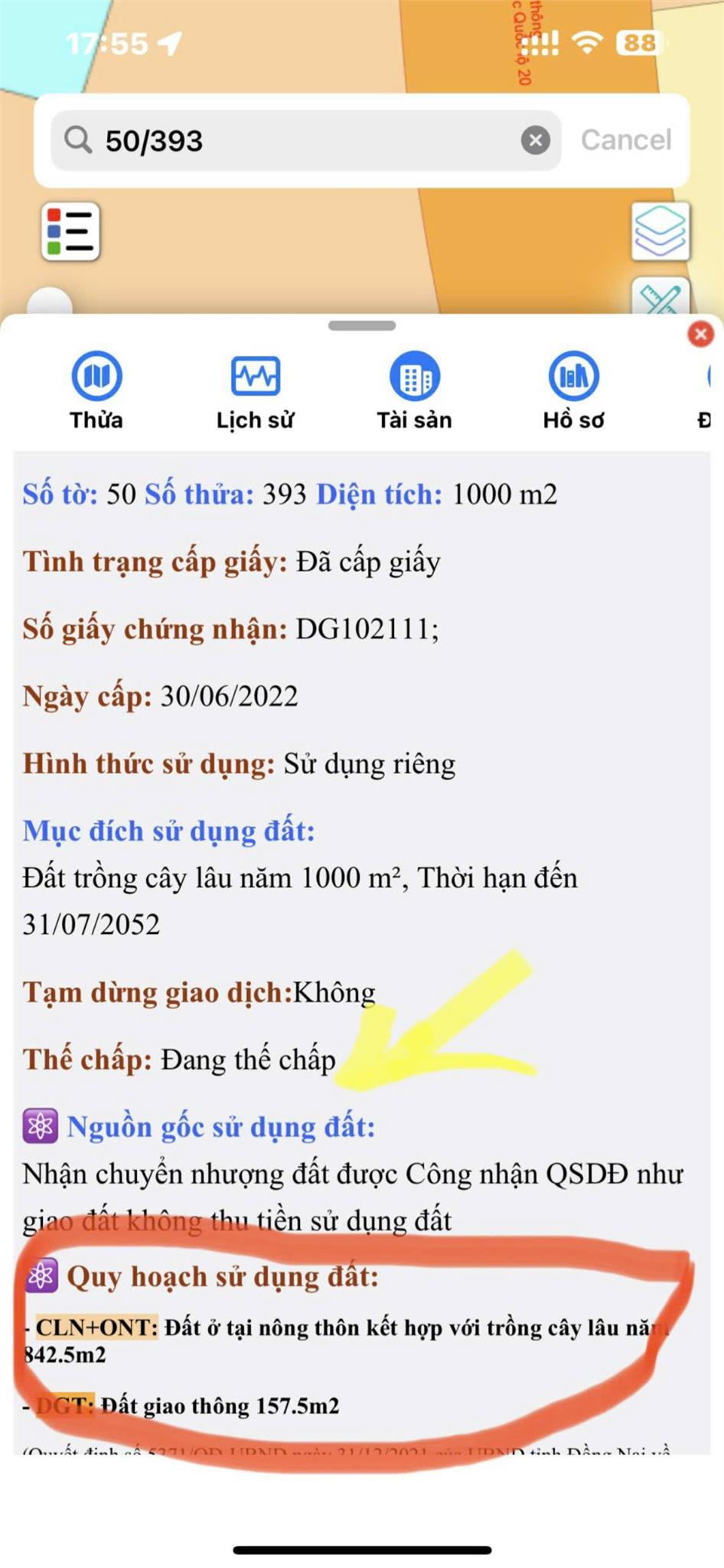Screen dimensions: 724x1568
Task: Open the measurement tool
Action: point(660,297)
